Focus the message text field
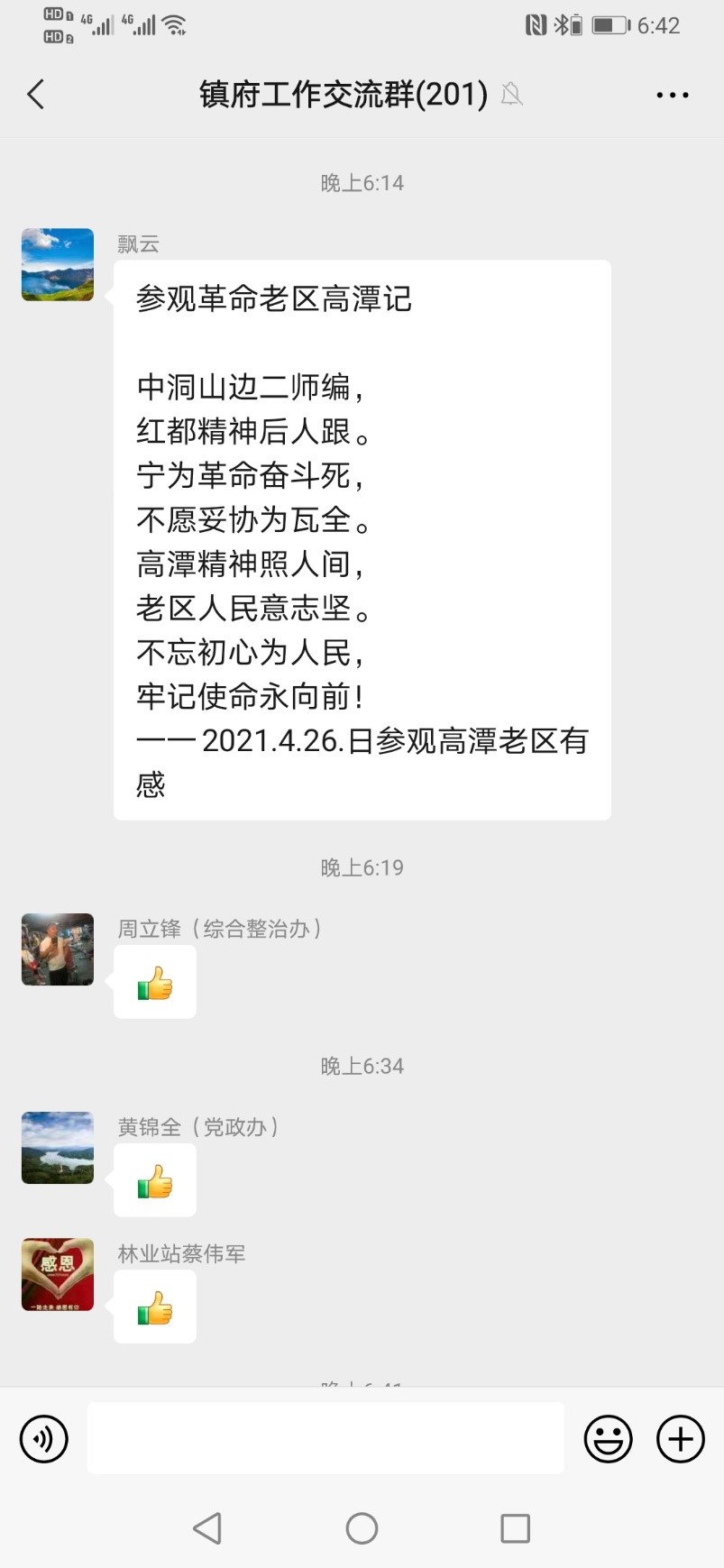This screenshot has width=724, height=1568. coord(325,1438)
